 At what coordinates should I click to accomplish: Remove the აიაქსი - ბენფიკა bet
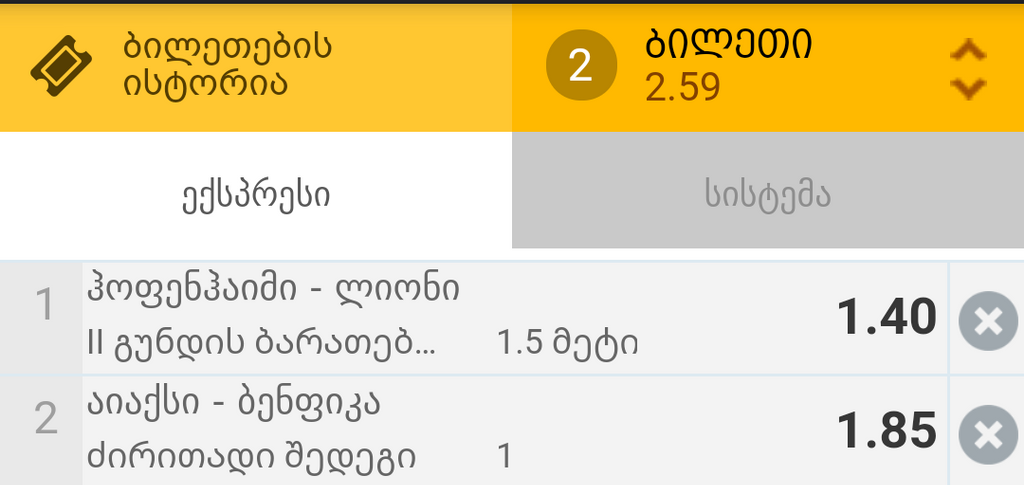tap(987, 435)
